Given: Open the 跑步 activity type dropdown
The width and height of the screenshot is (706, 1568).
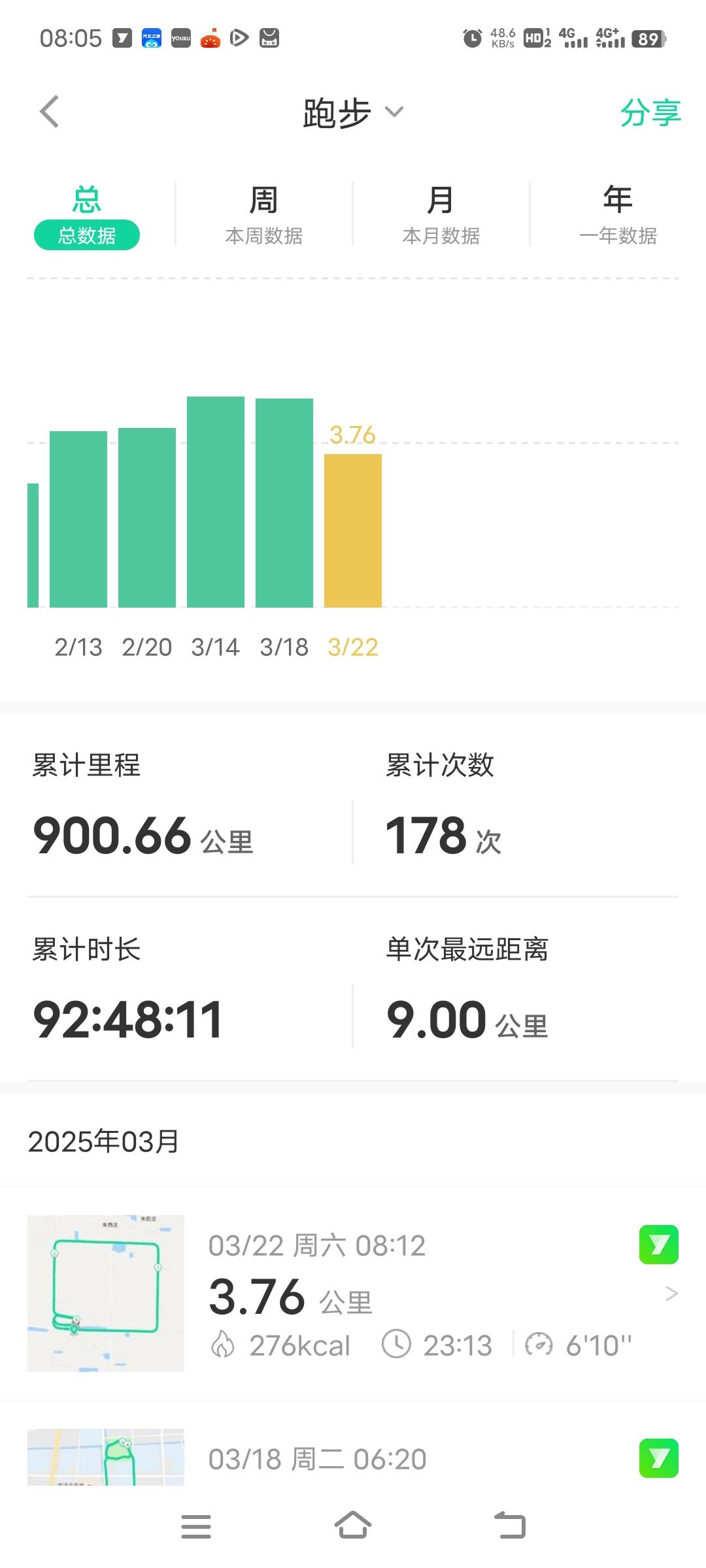Looking at the screenshot, I should 351,112.
